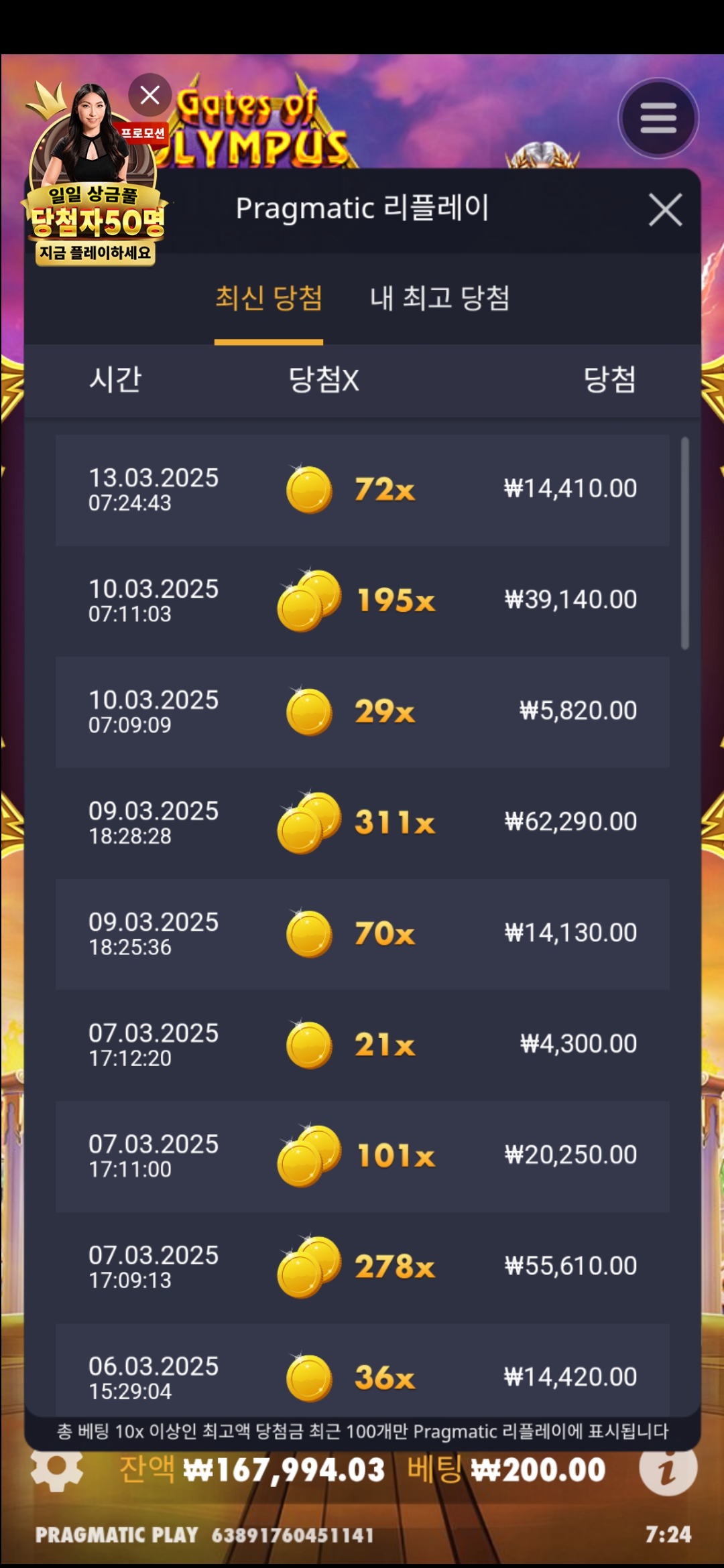Image resolution: width=724 pixels, height=1568 pixels.
Task: Open the hamburger menu
Action: [658, 119]
